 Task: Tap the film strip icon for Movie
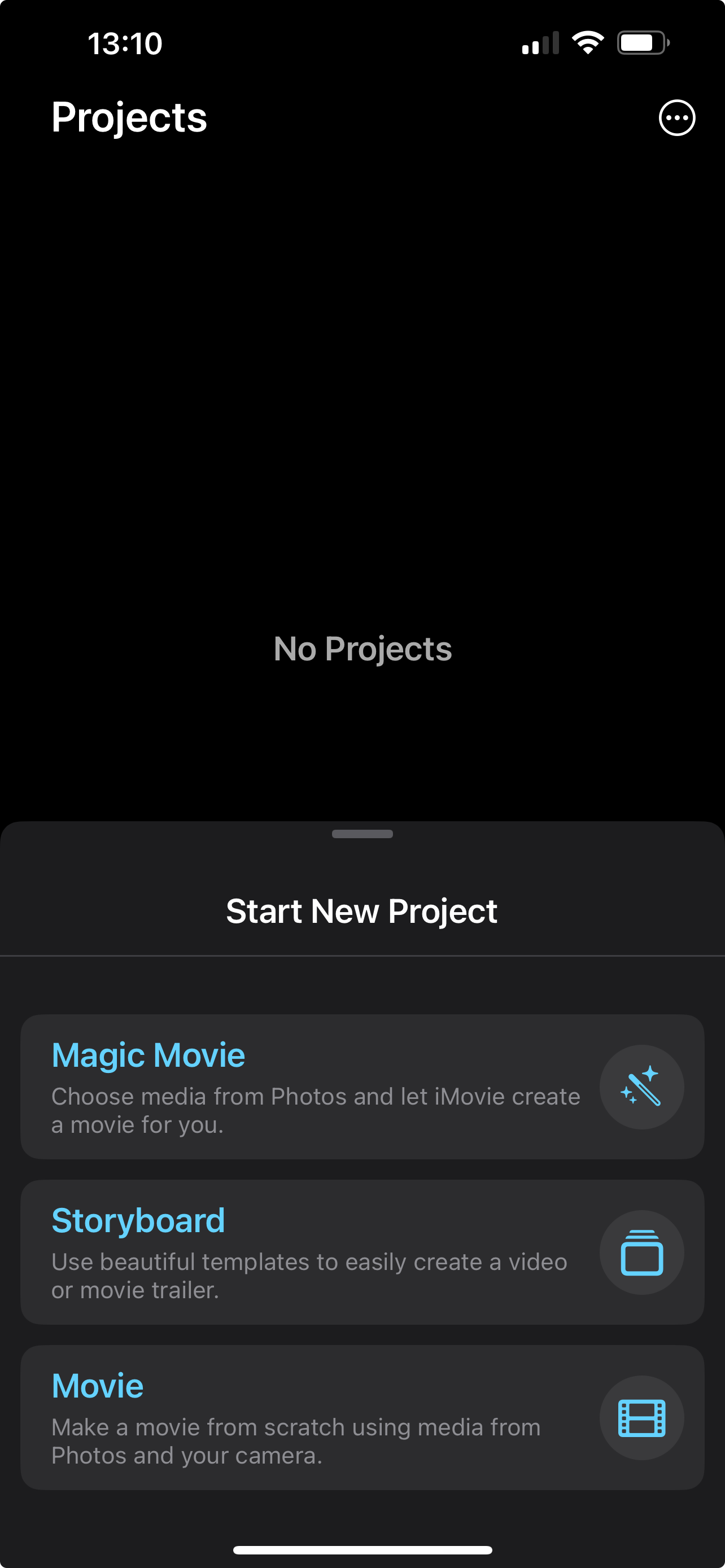[641, 1418]
